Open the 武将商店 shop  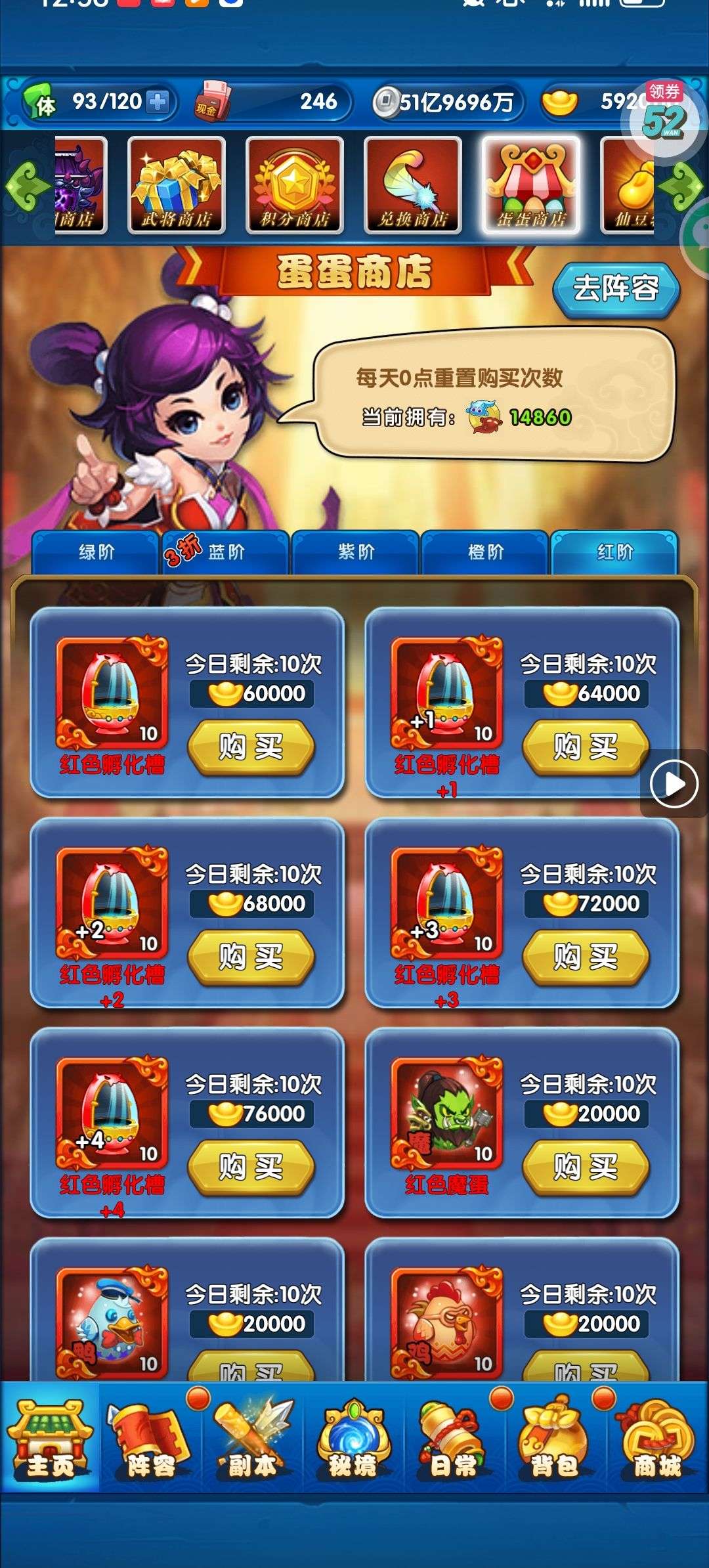[x=176, y=185]
